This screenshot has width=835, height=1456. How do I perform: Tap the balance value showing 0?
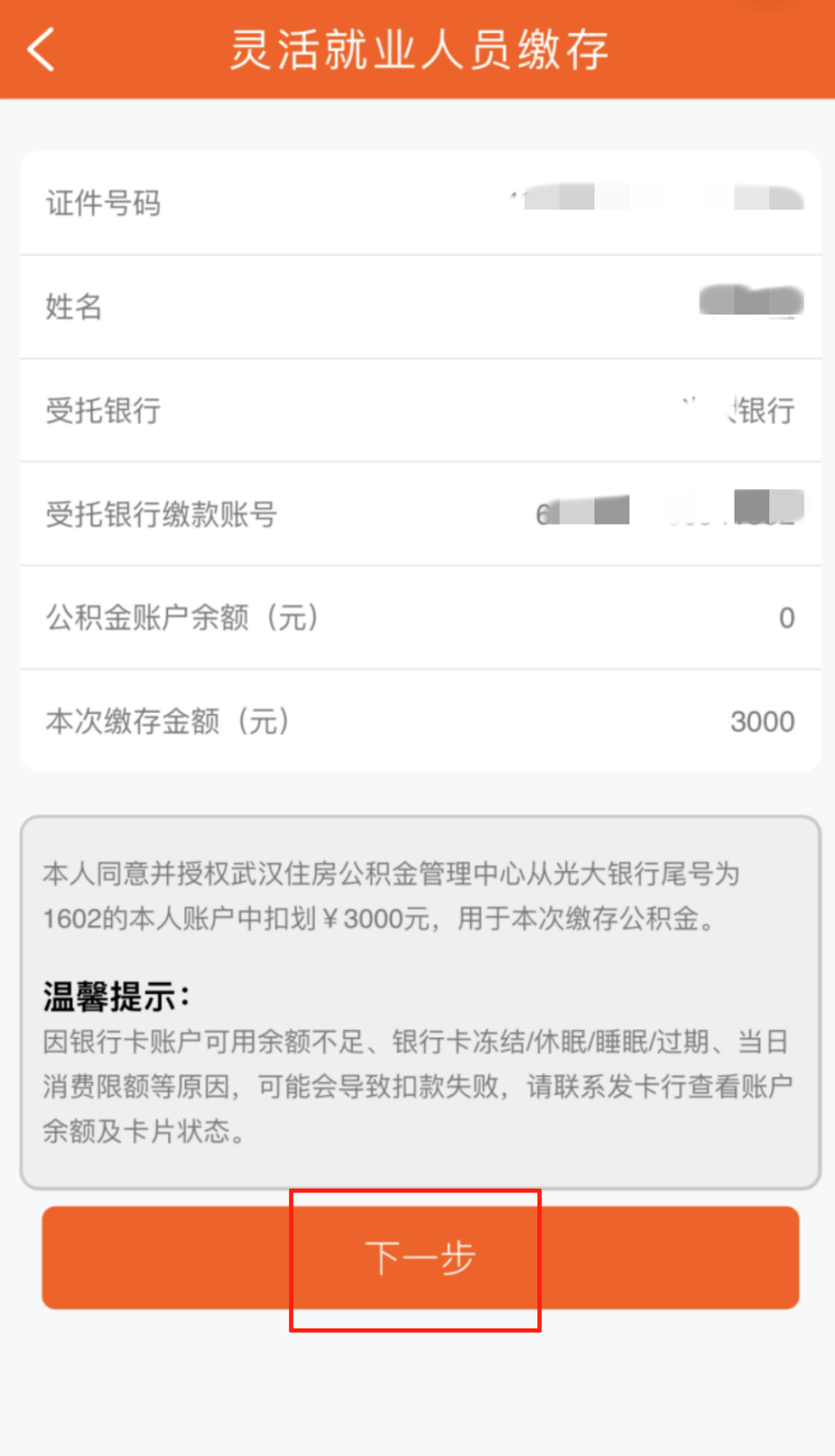tap(786, 617)
